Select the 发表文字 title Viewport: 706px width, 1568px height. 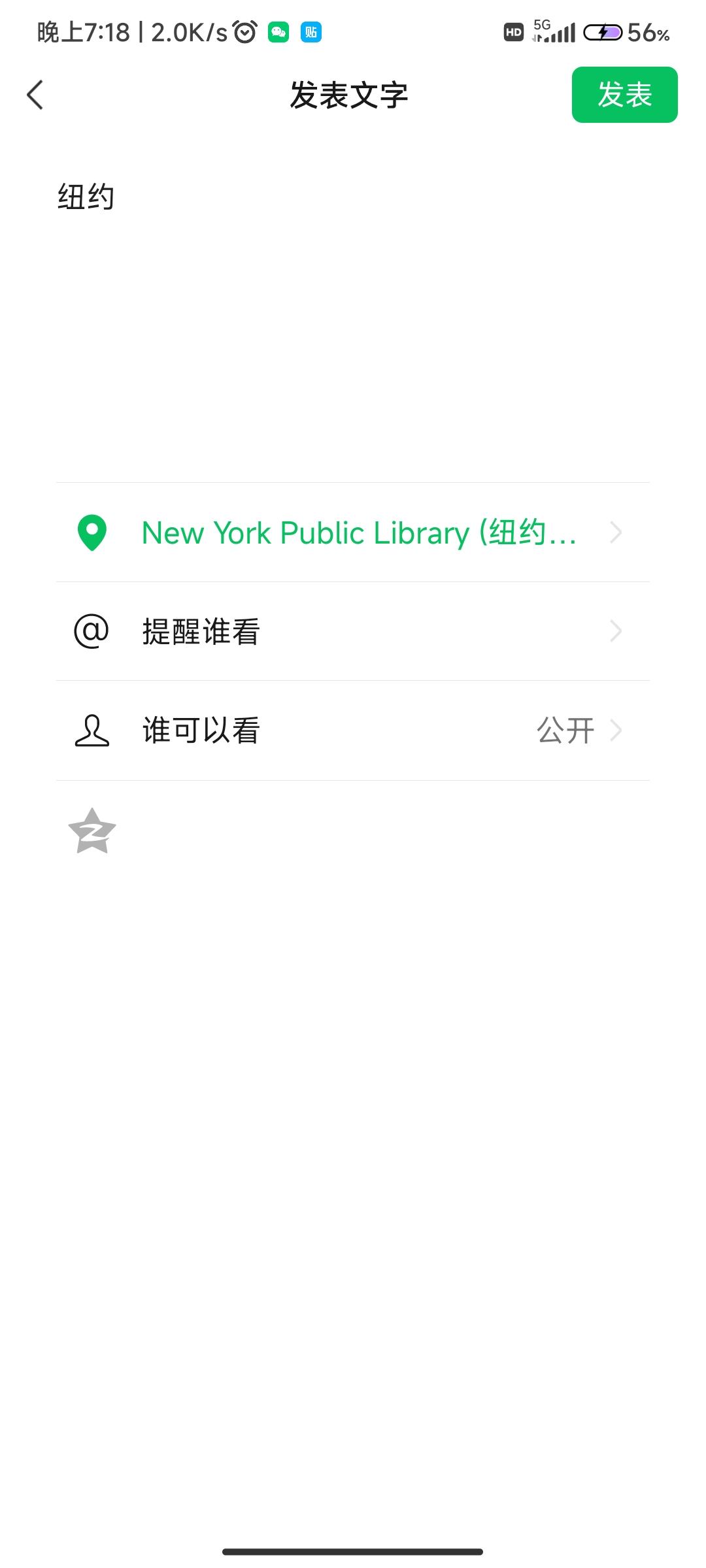[348, 94]
